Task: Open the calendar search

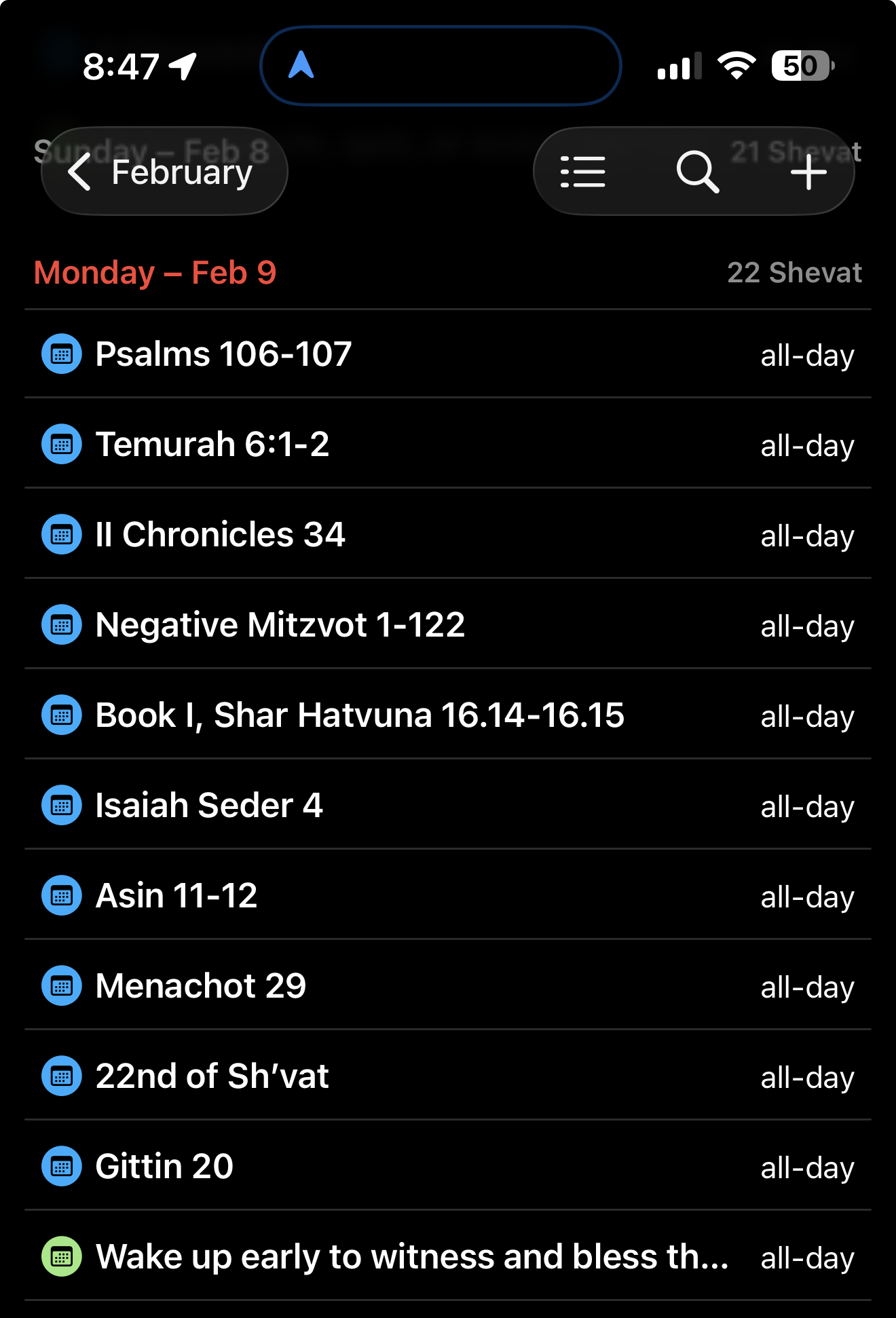Action: (x=697, y=172)
